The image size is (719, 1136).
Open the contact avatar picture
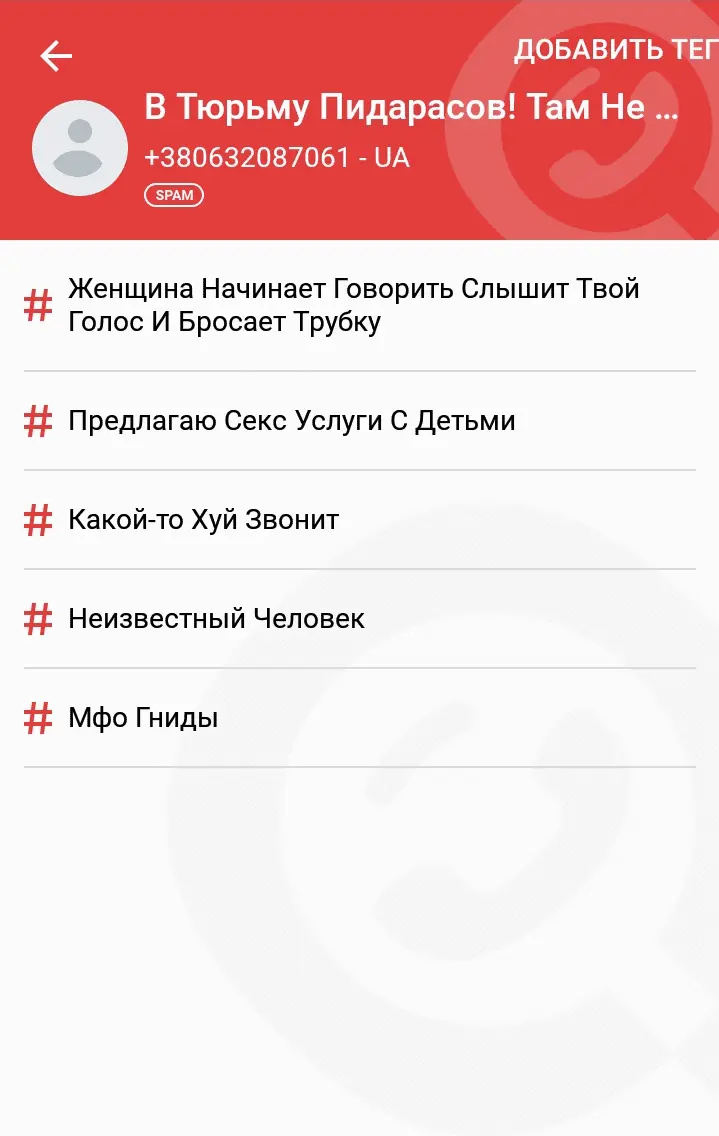(x=80, y=148)
